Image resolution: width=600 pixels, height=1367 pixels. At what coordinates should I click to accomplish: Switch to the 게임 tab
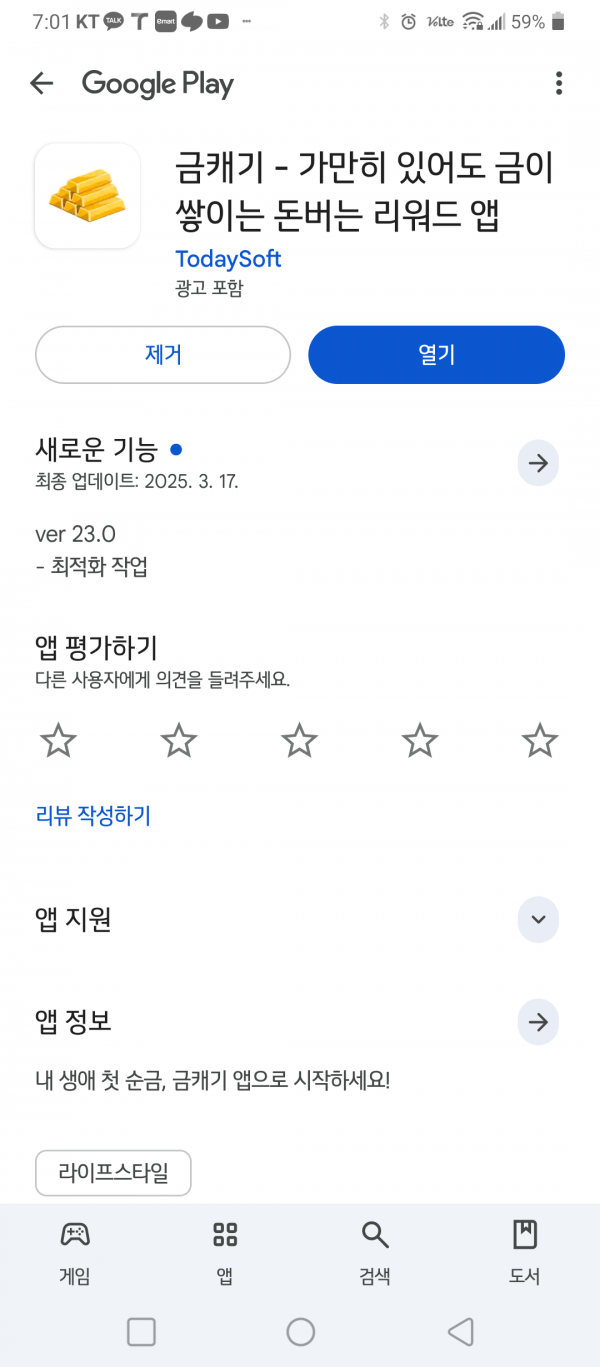[x=75, y=1252]
